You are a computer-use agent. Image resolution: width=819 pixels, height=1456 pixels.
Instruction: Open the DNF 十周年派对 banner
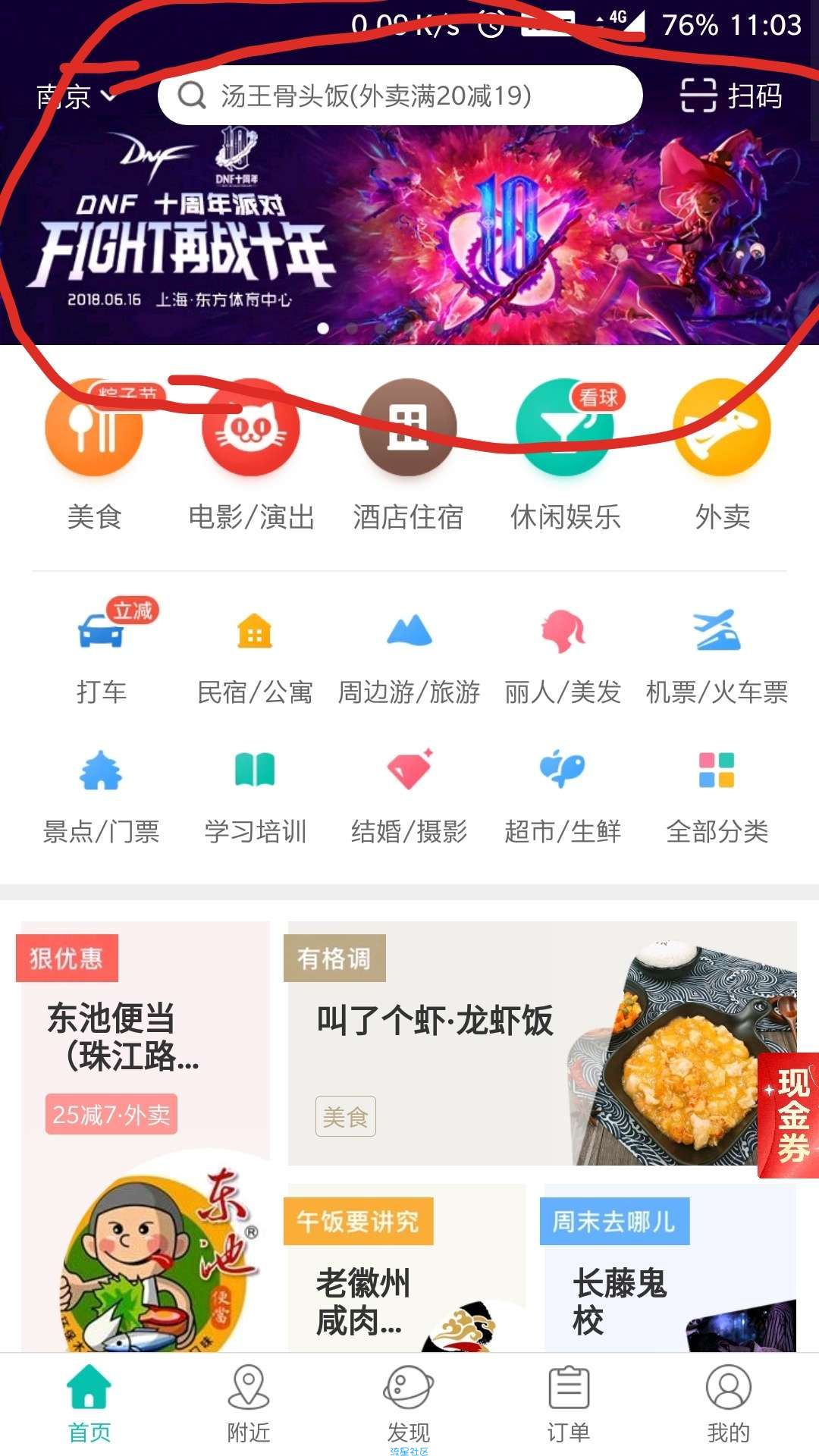coord(409,235)
